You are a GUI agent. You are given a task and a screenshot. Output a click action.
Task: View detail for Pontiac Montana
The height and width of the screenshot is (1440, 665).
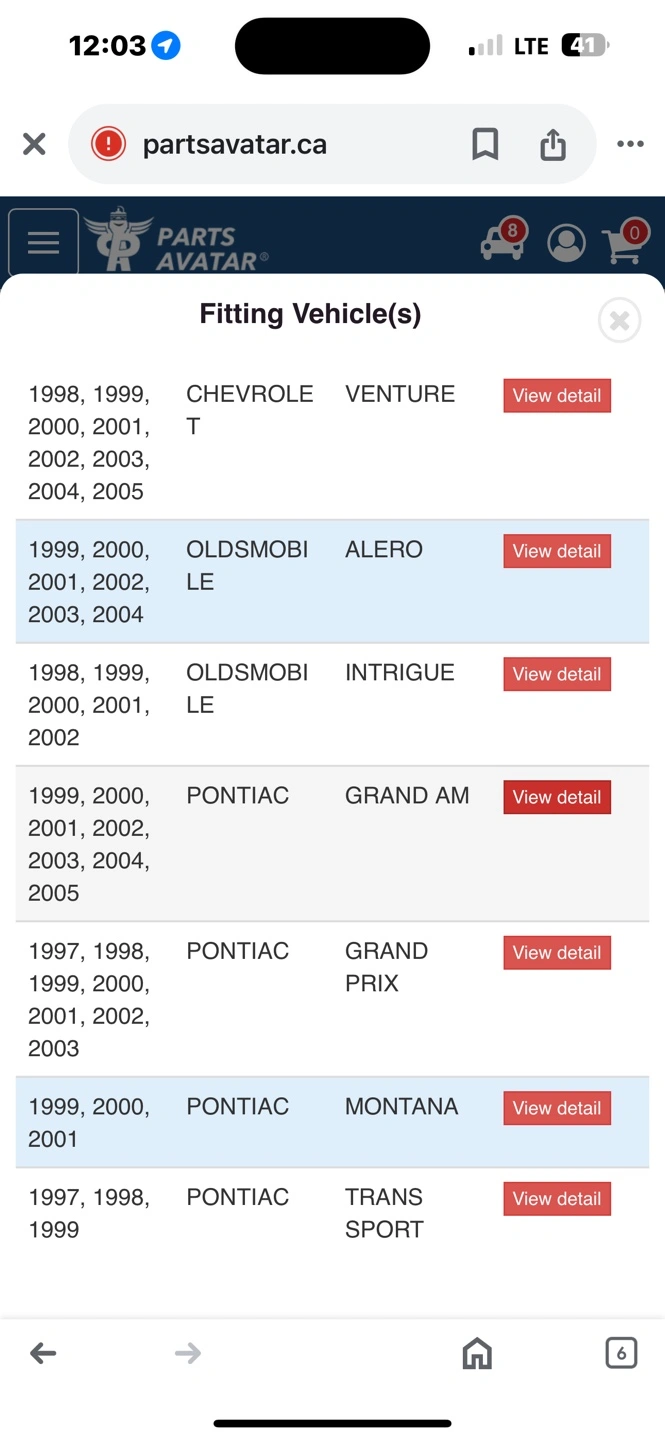pyautogui.click(x=557, y=1108)
